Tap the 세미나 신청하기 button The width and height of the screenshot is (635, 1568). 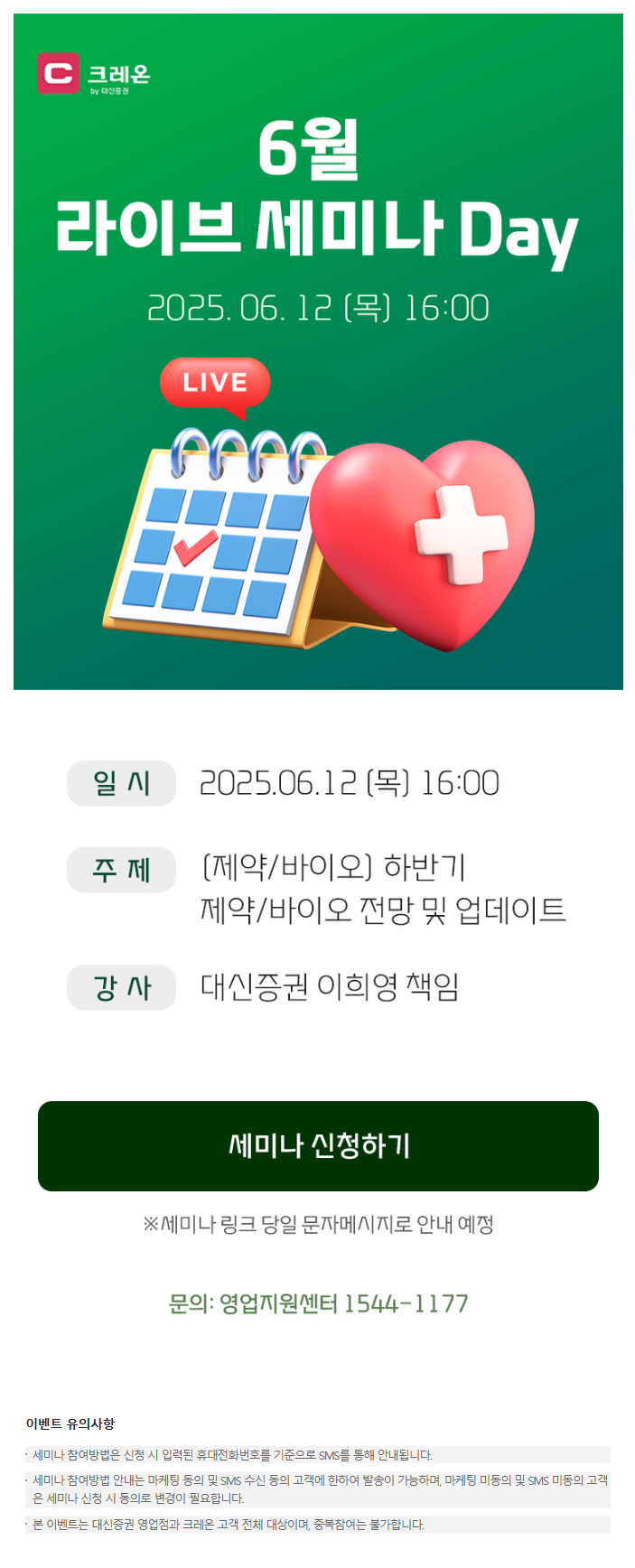tap(318, 1145)
